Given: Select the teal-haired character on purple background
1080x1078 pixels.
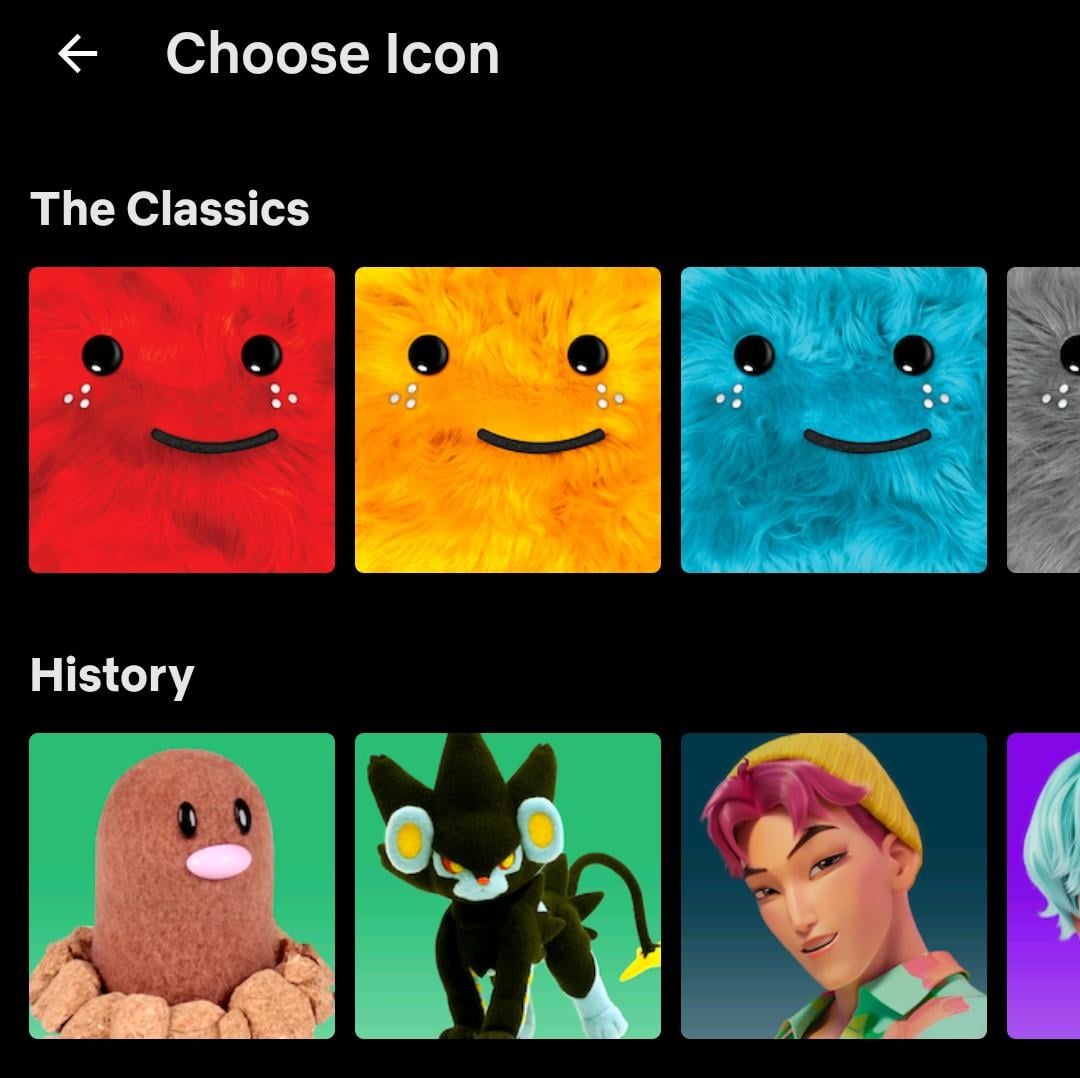Looking at the screenshot, I should pyautogui.click(x=1043, y=886).
